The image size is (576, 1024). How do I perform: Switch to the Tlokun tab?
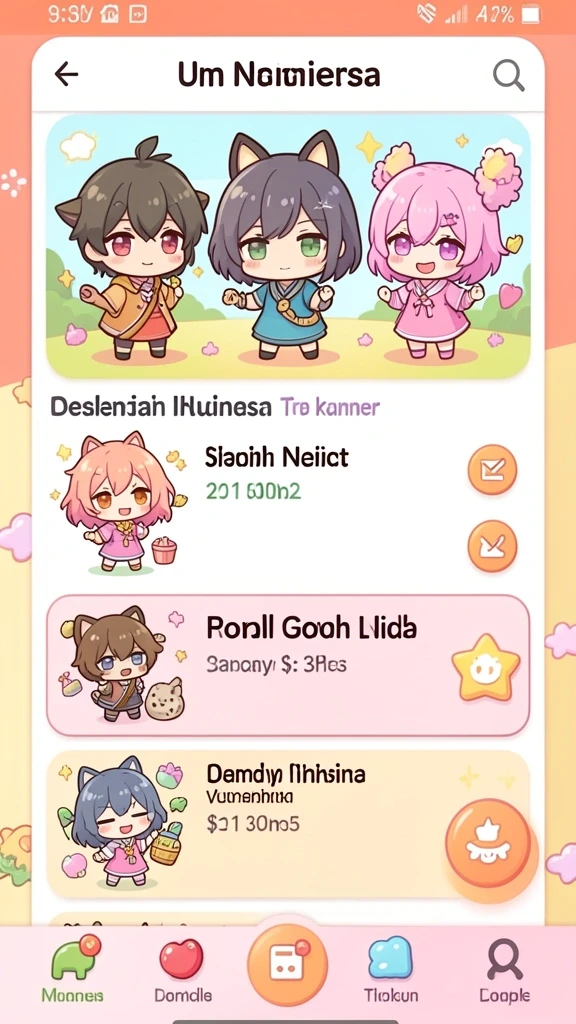coord(391,970)
